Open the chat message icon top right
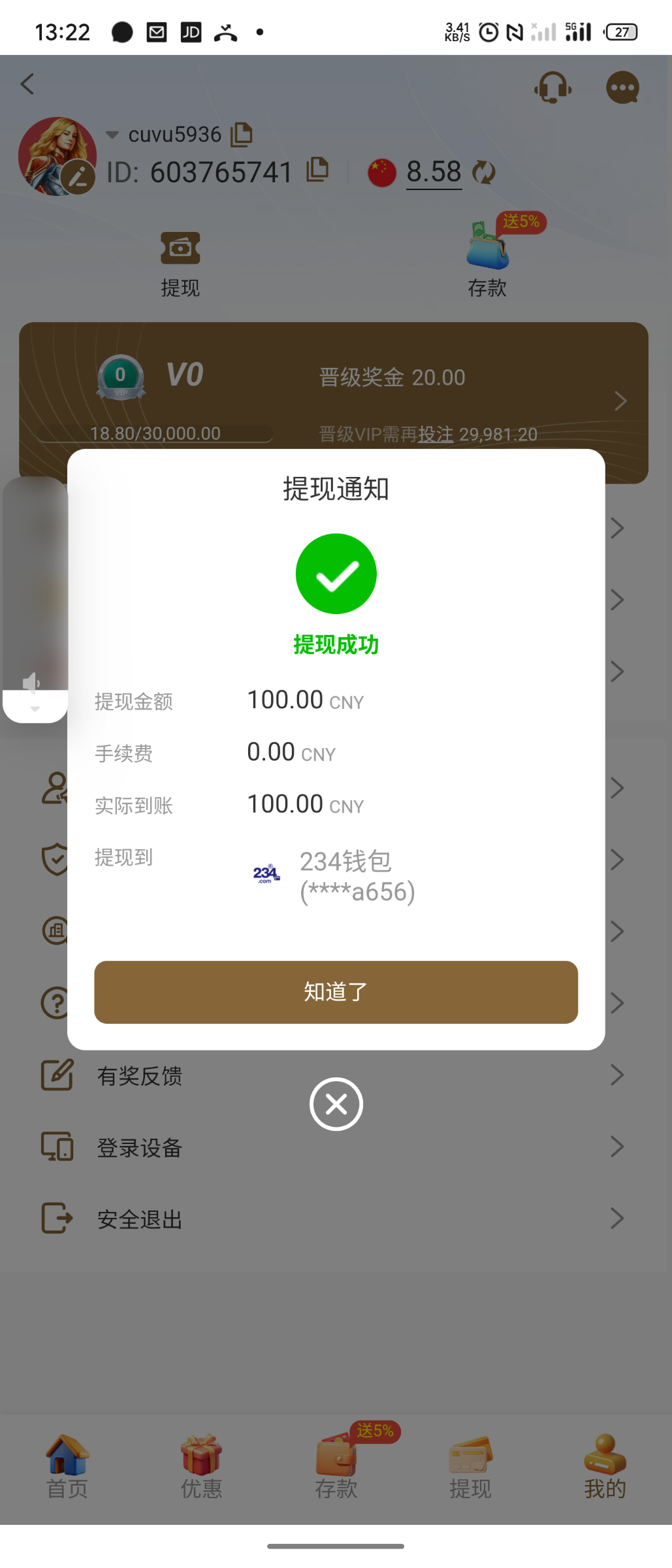The image size is (672, 1568). [622, 87]
